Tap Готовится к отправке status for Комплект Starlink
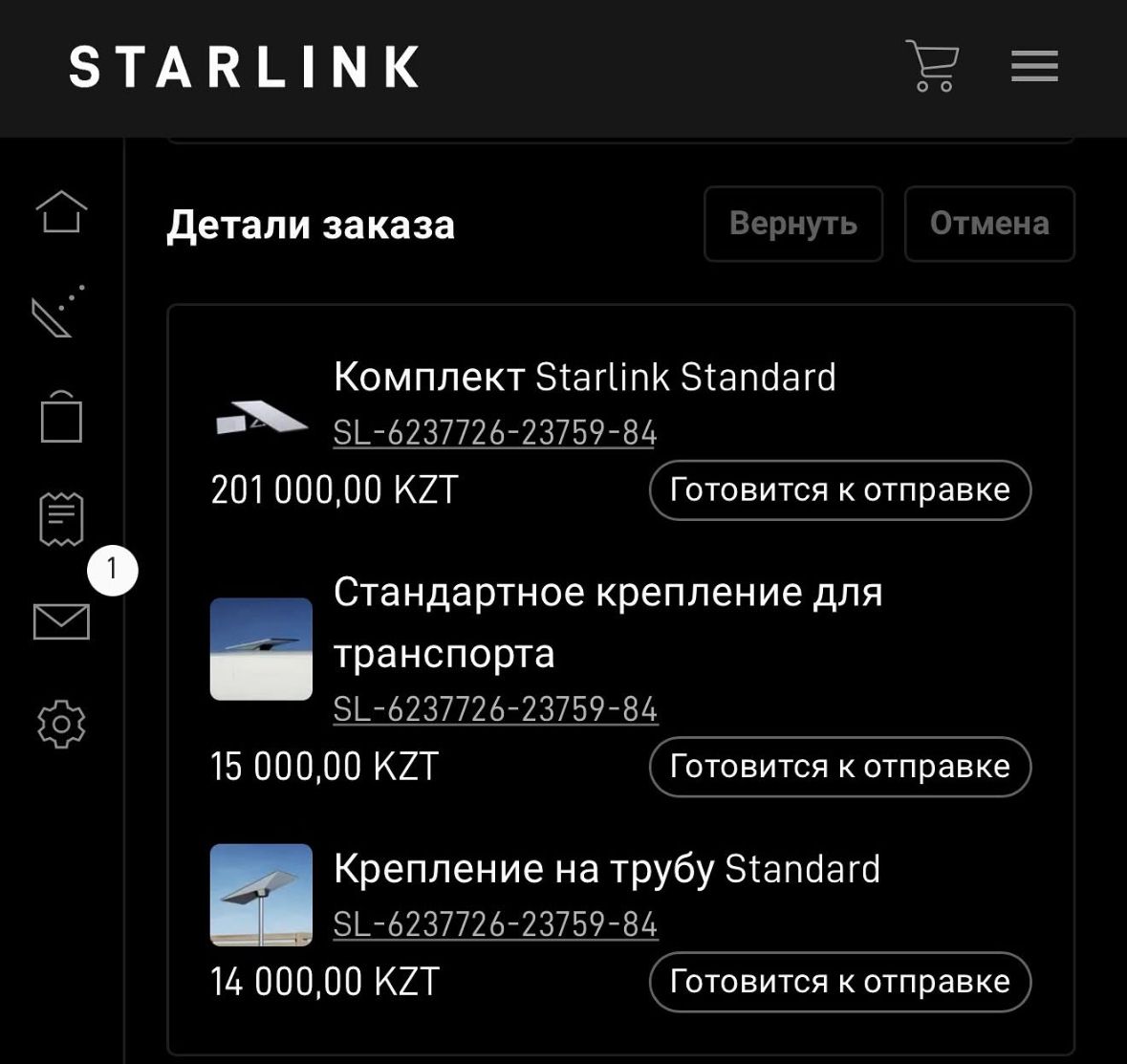1127x1064 pixels. (x=839, y=489)
